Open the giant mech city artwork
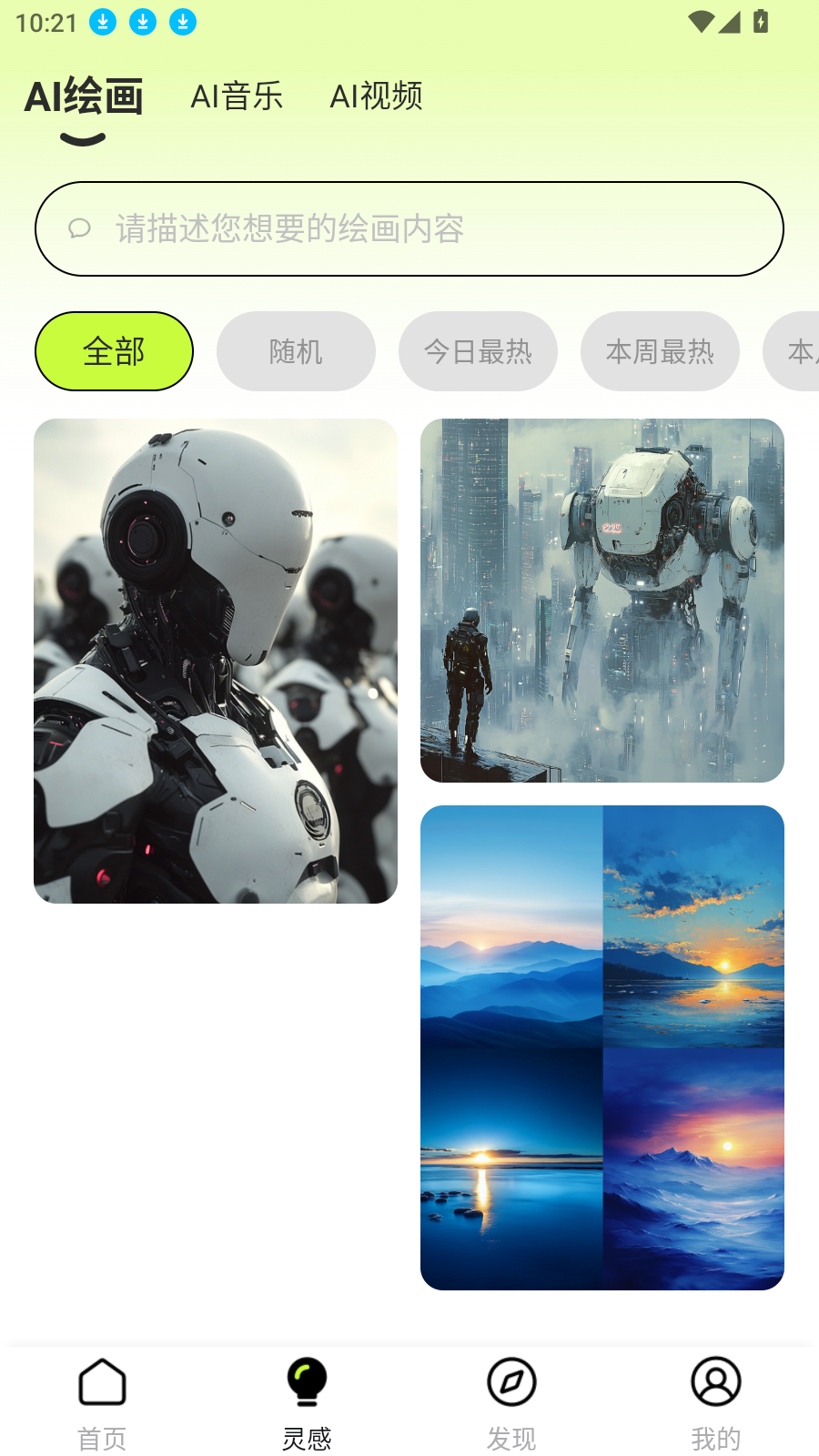 pos(602,601)
